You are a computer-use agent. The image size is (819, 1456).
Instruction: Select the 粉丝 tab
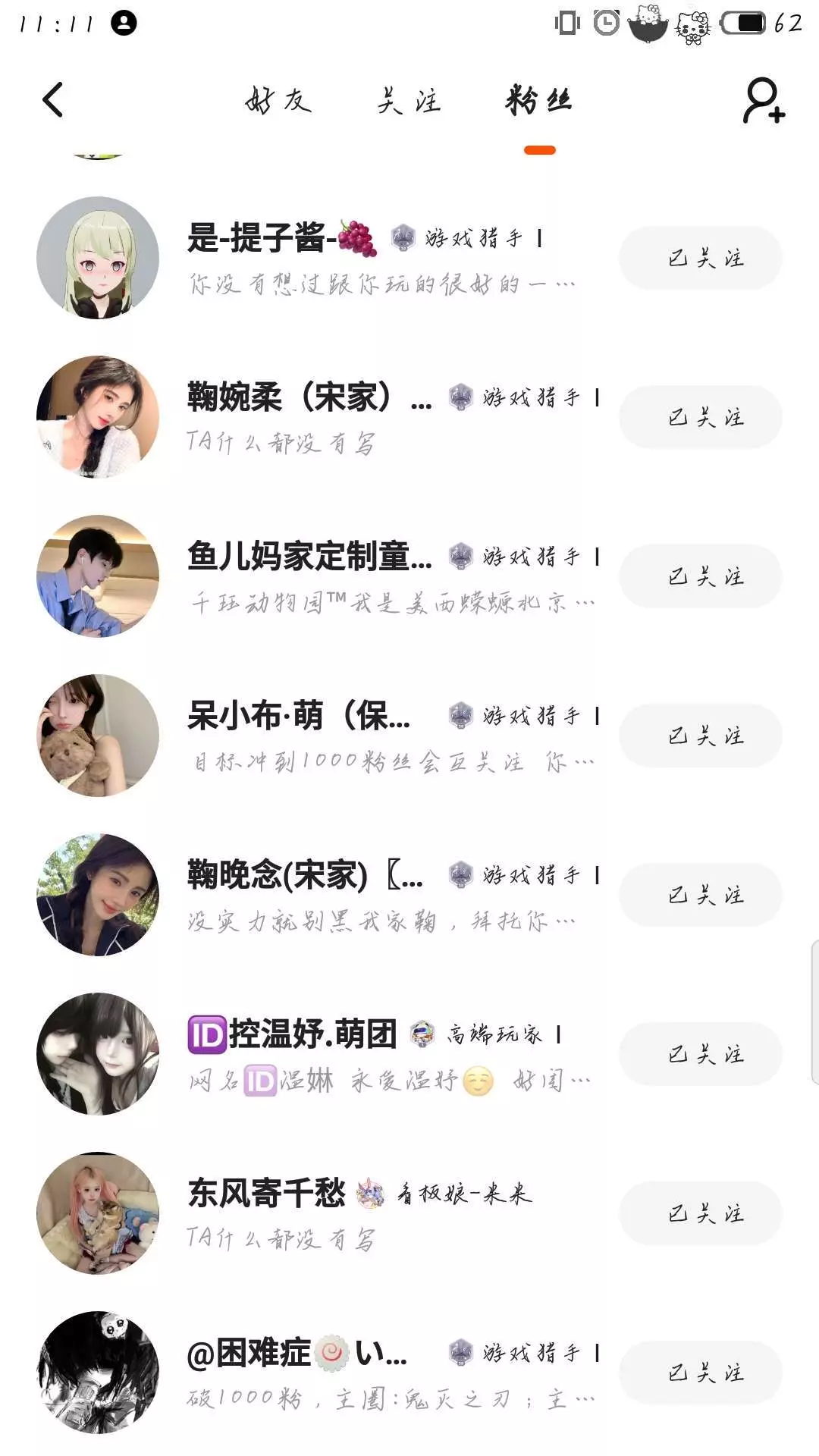tap(539, 100)
